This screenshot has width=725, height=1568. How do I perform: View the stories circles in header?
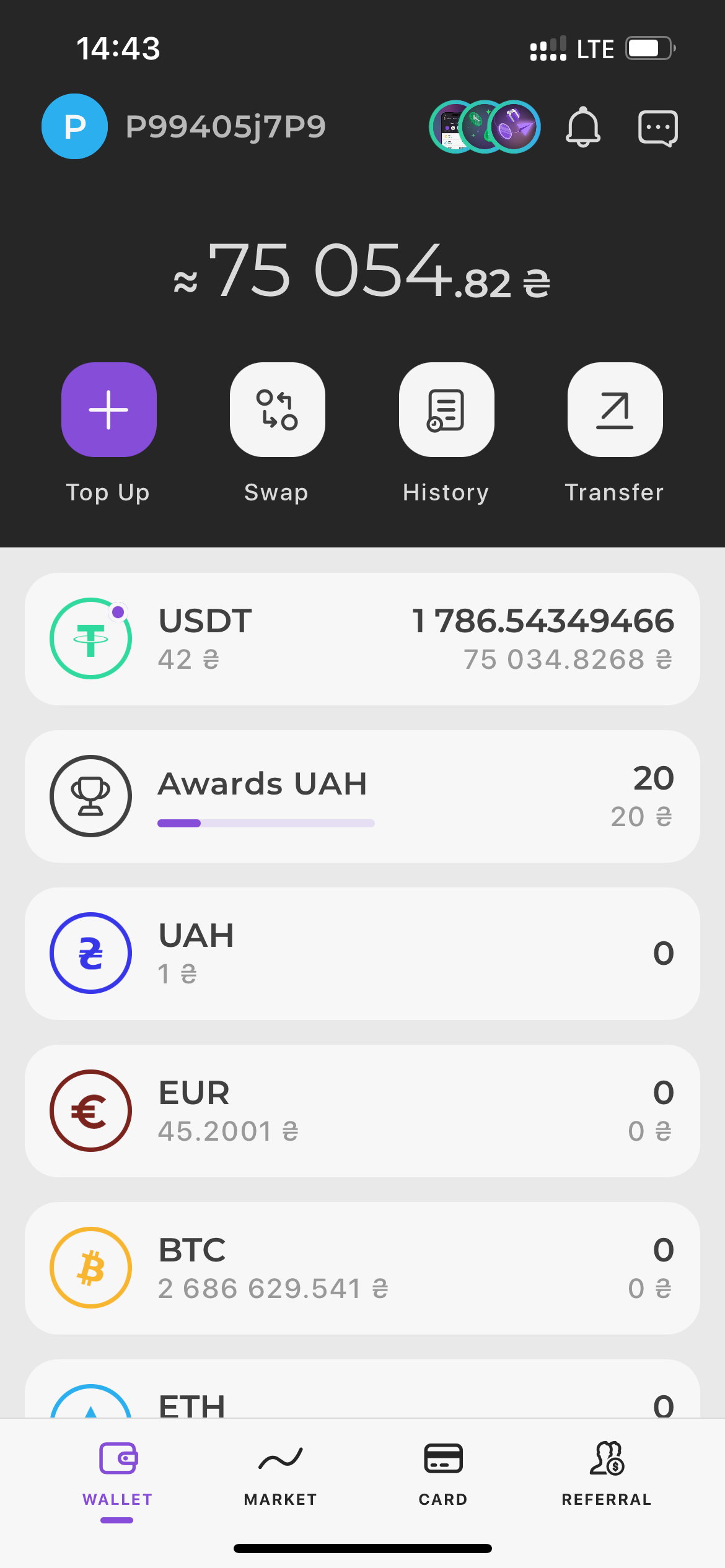(485, 127)
